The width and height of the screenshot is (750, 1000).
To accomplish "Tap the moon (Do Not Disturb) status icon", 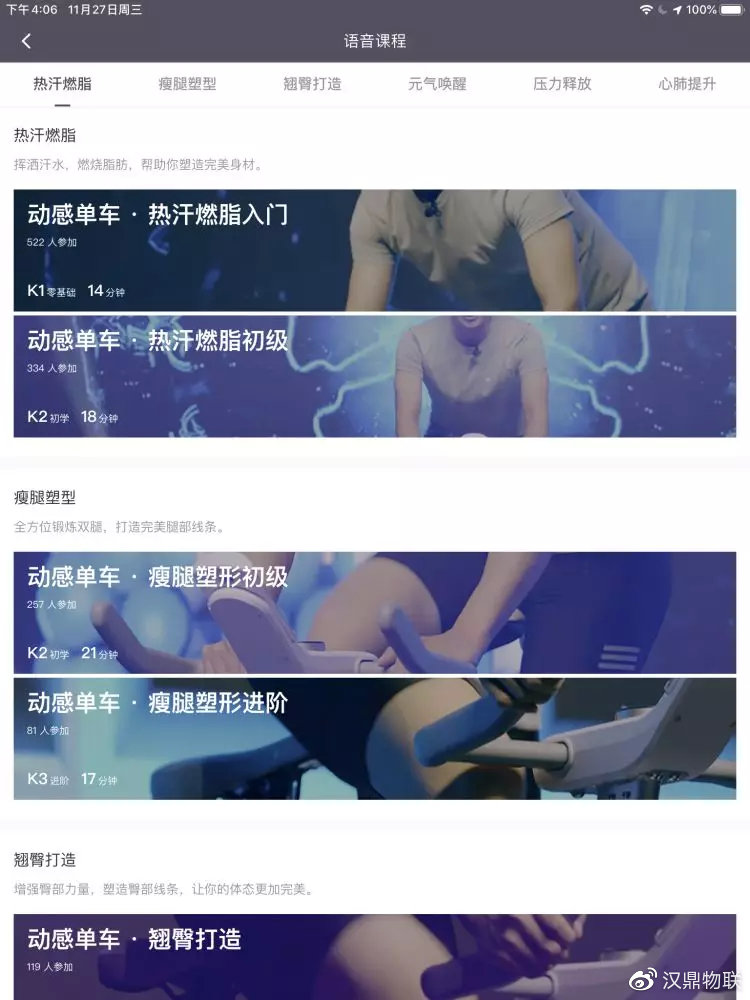I will click(x=663, y=10).
